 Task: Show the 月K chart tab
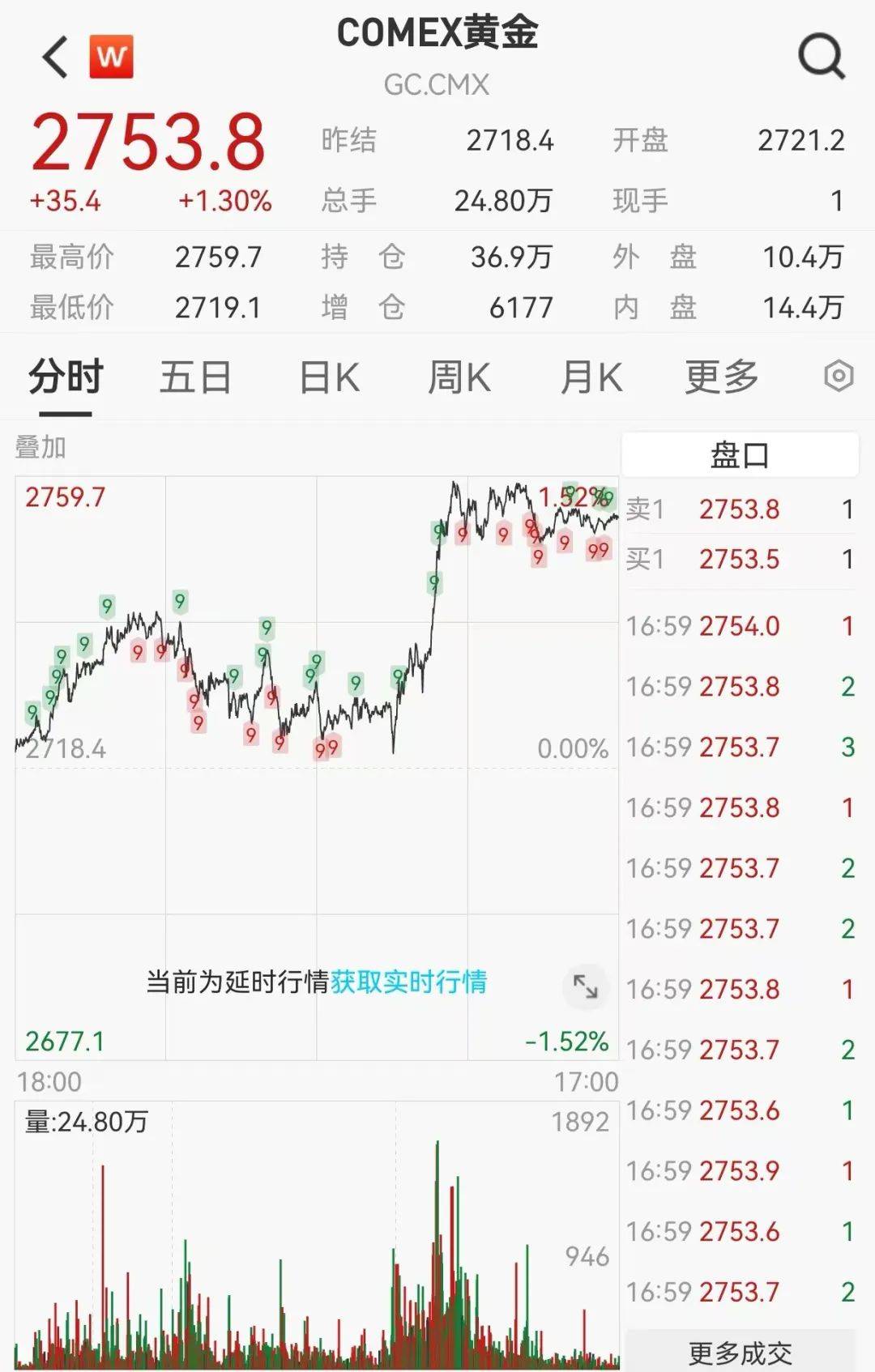click(591, 377)
